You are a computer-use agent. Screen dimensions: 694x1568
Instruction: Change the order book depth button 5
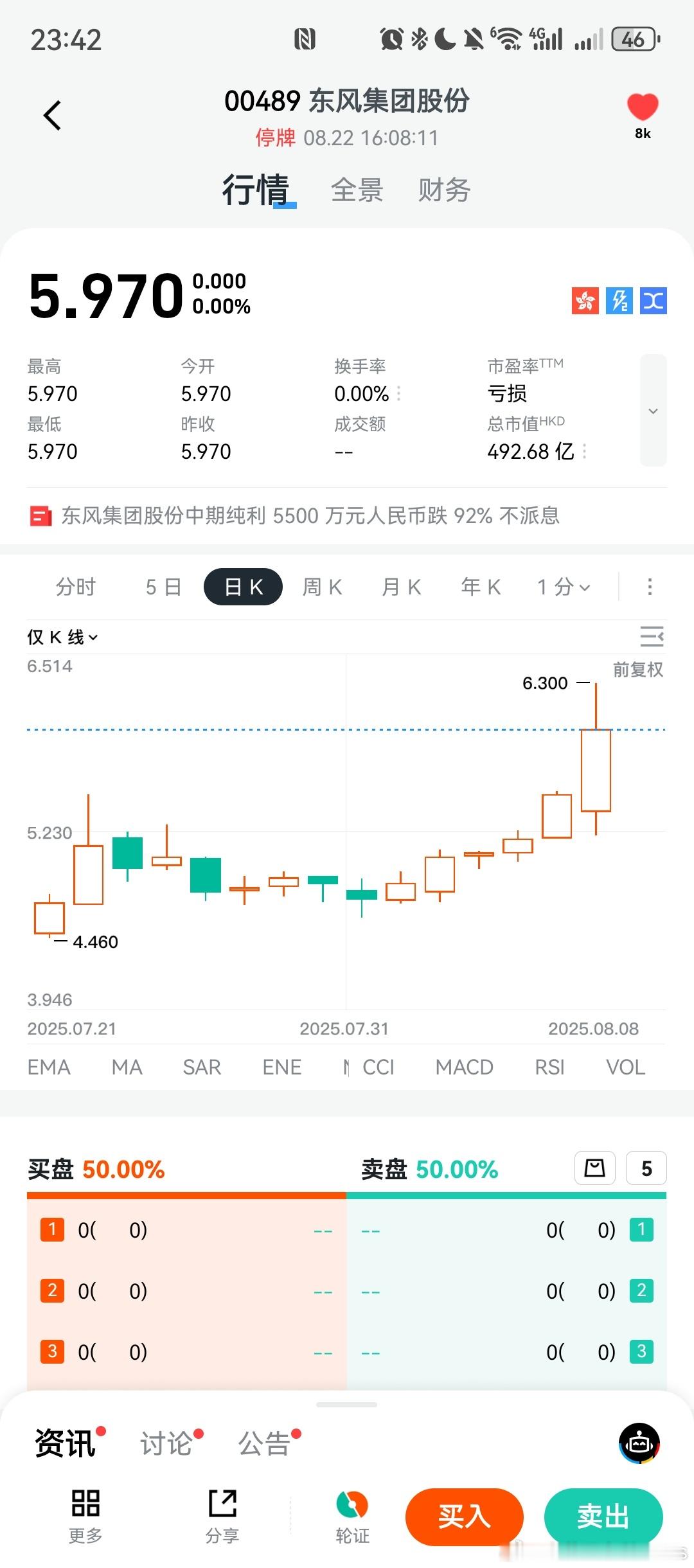646,1169
